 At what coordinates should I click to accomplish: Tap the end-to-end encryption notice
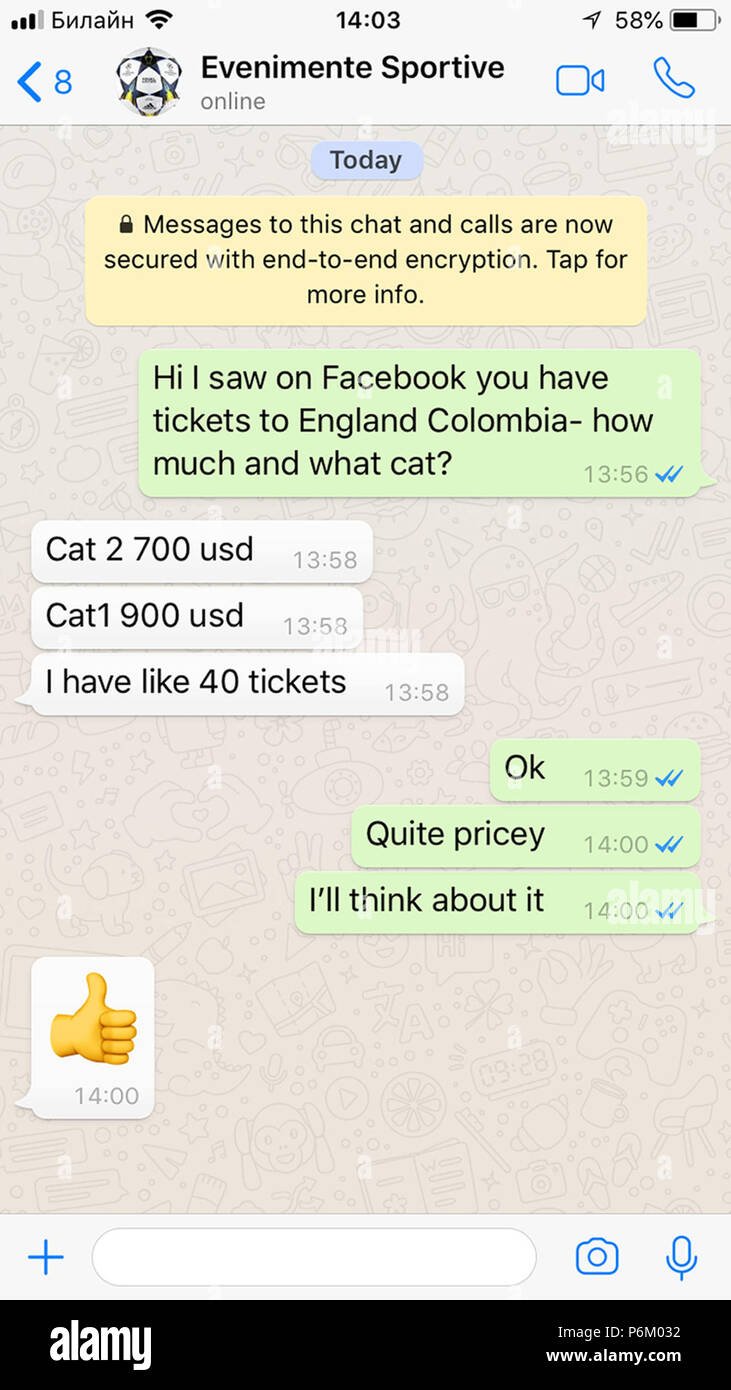[x=365, y=260]
